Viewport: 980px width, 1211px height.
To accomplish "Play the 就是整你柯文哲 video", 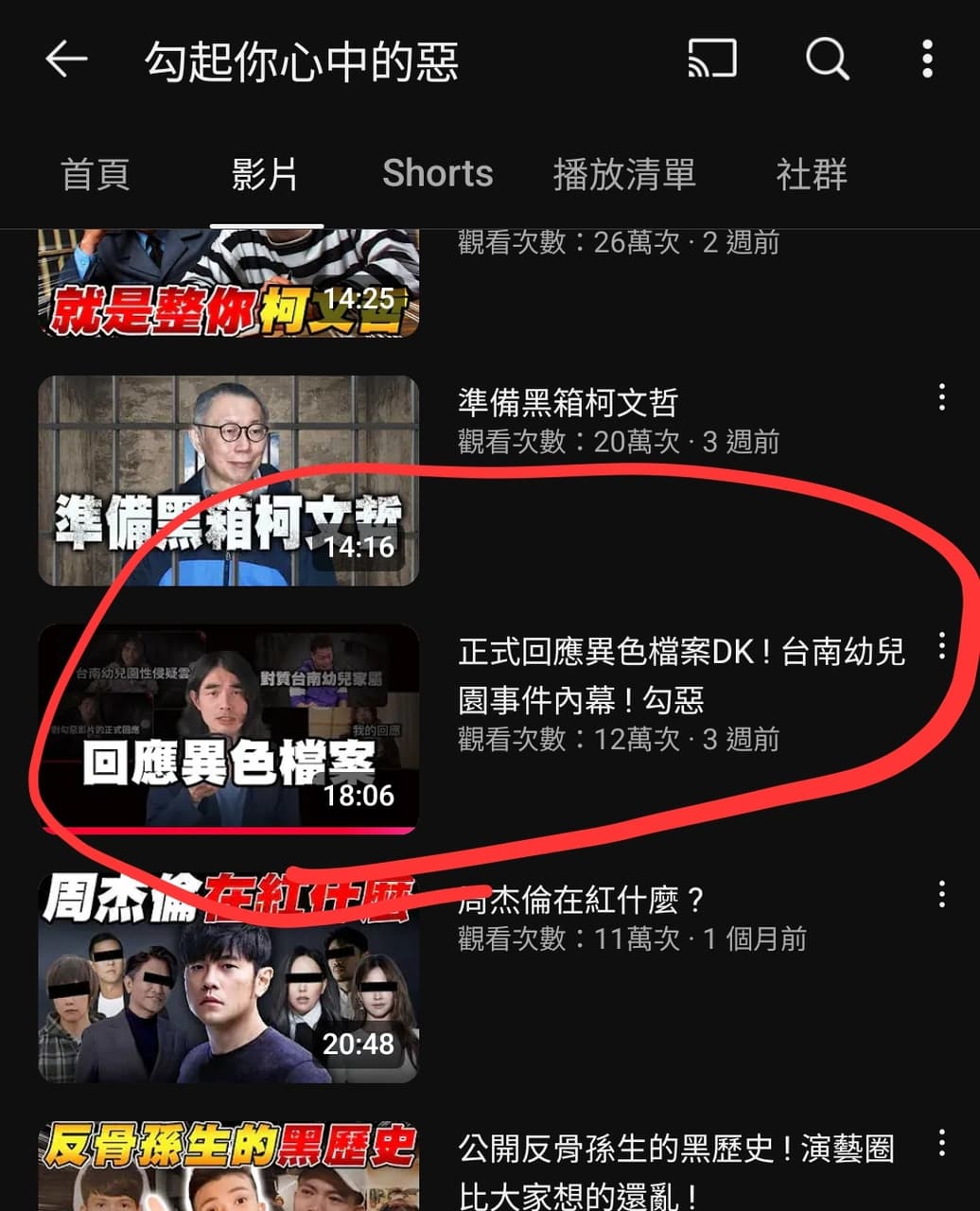I will (x=228, y=284).
